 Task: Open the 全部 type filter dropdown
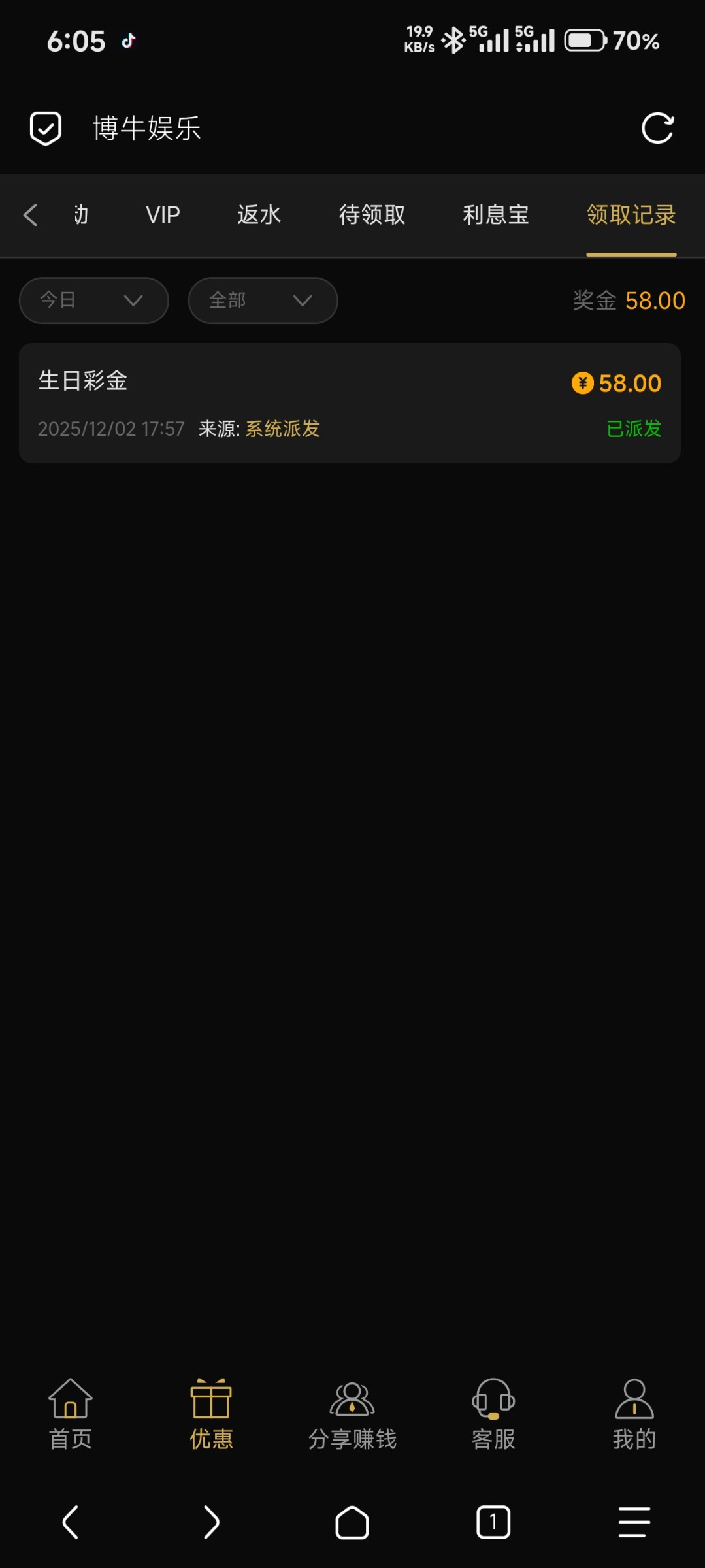pos(263,301)
